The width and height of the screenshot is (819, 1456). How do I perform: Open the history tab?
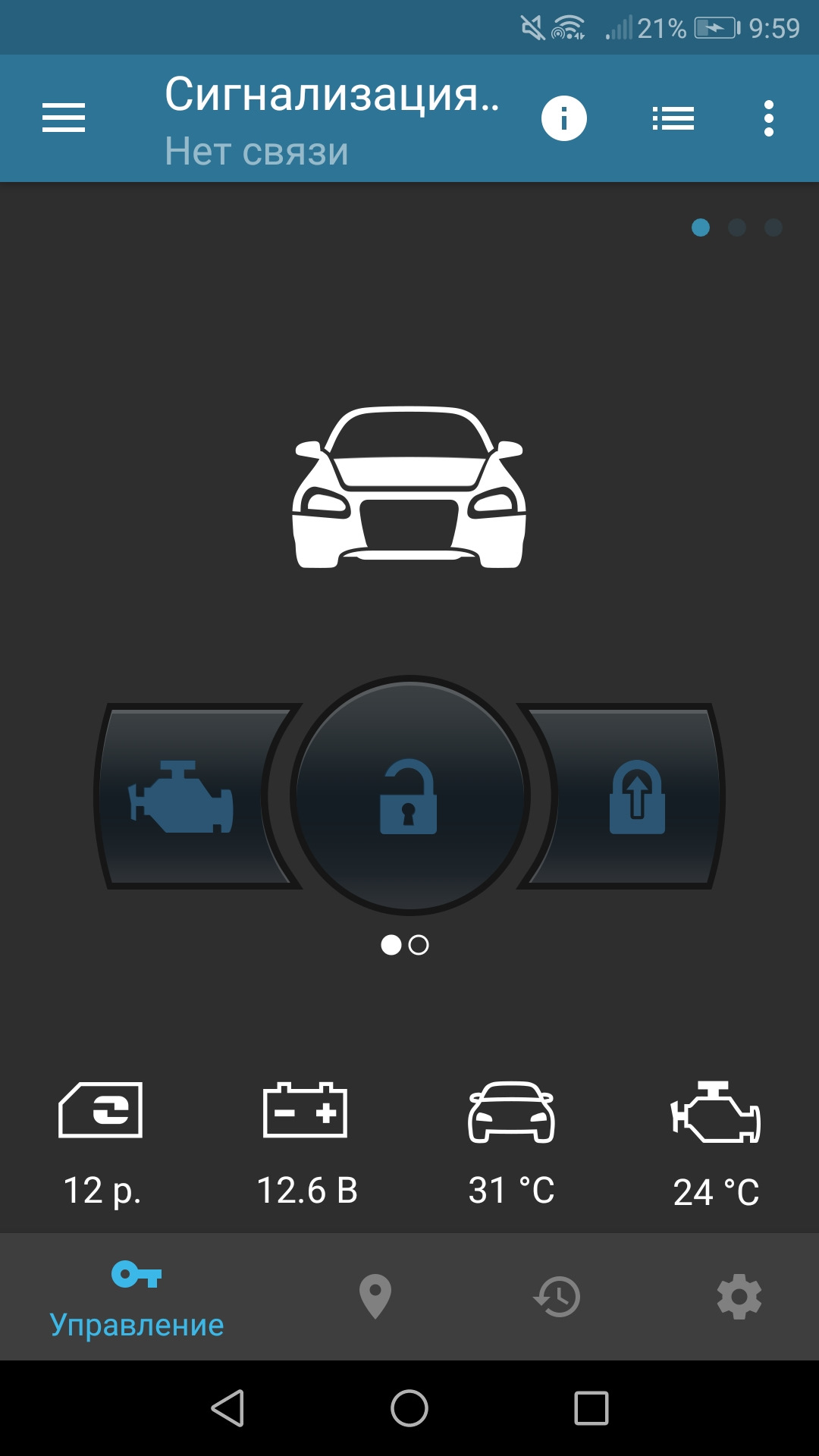[557, 1297]
